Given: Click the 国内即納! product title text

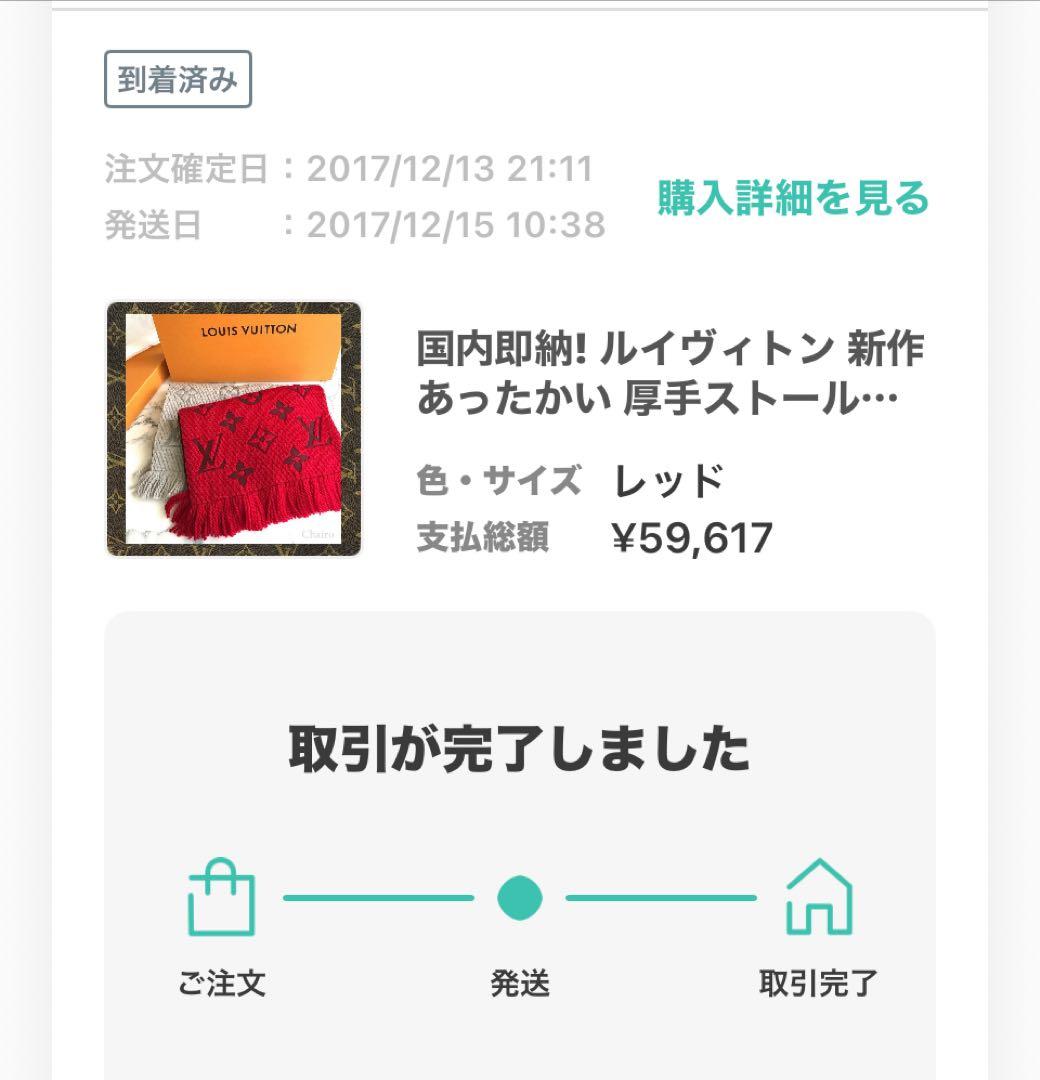Looking at the screenshot, I should (488, 346).
